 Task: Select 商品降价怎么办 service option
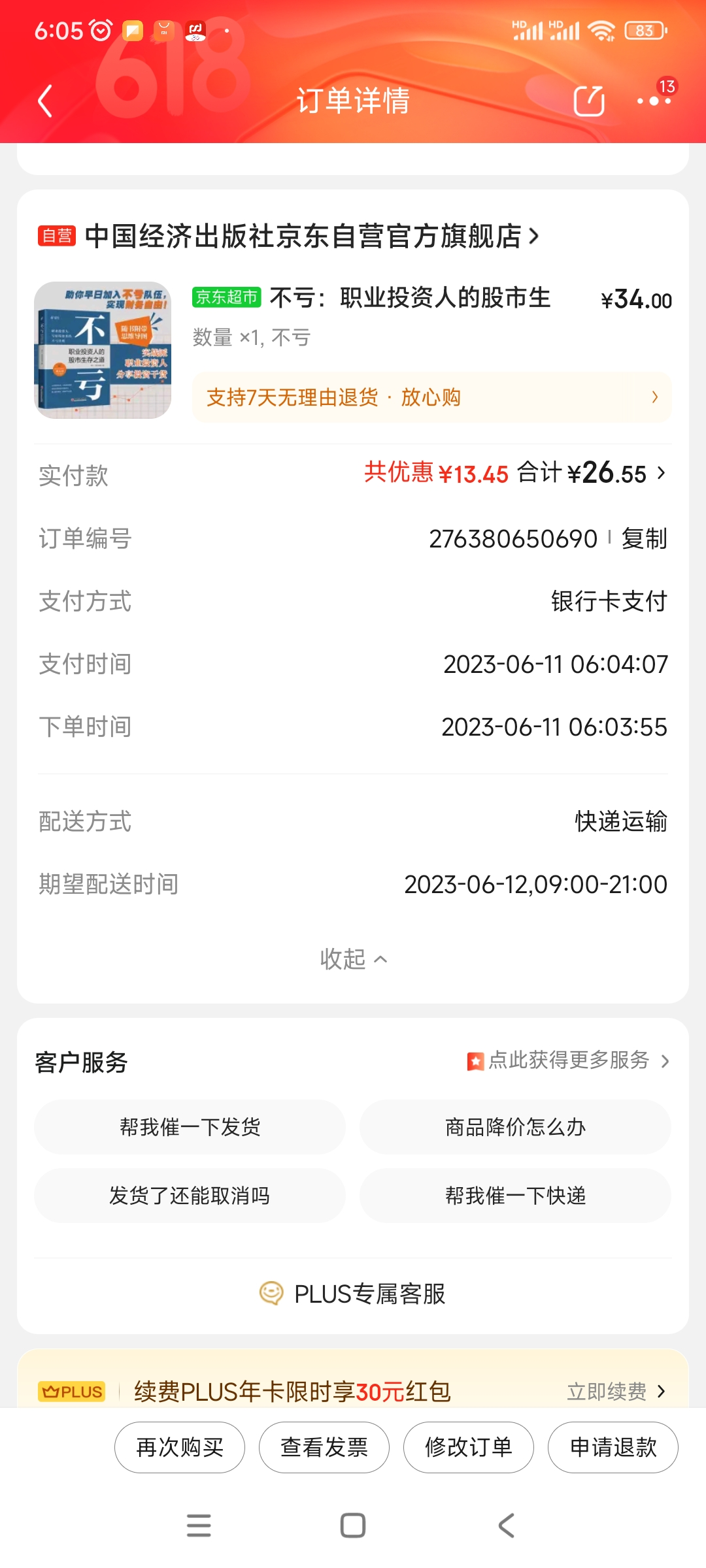point(515,1127)
